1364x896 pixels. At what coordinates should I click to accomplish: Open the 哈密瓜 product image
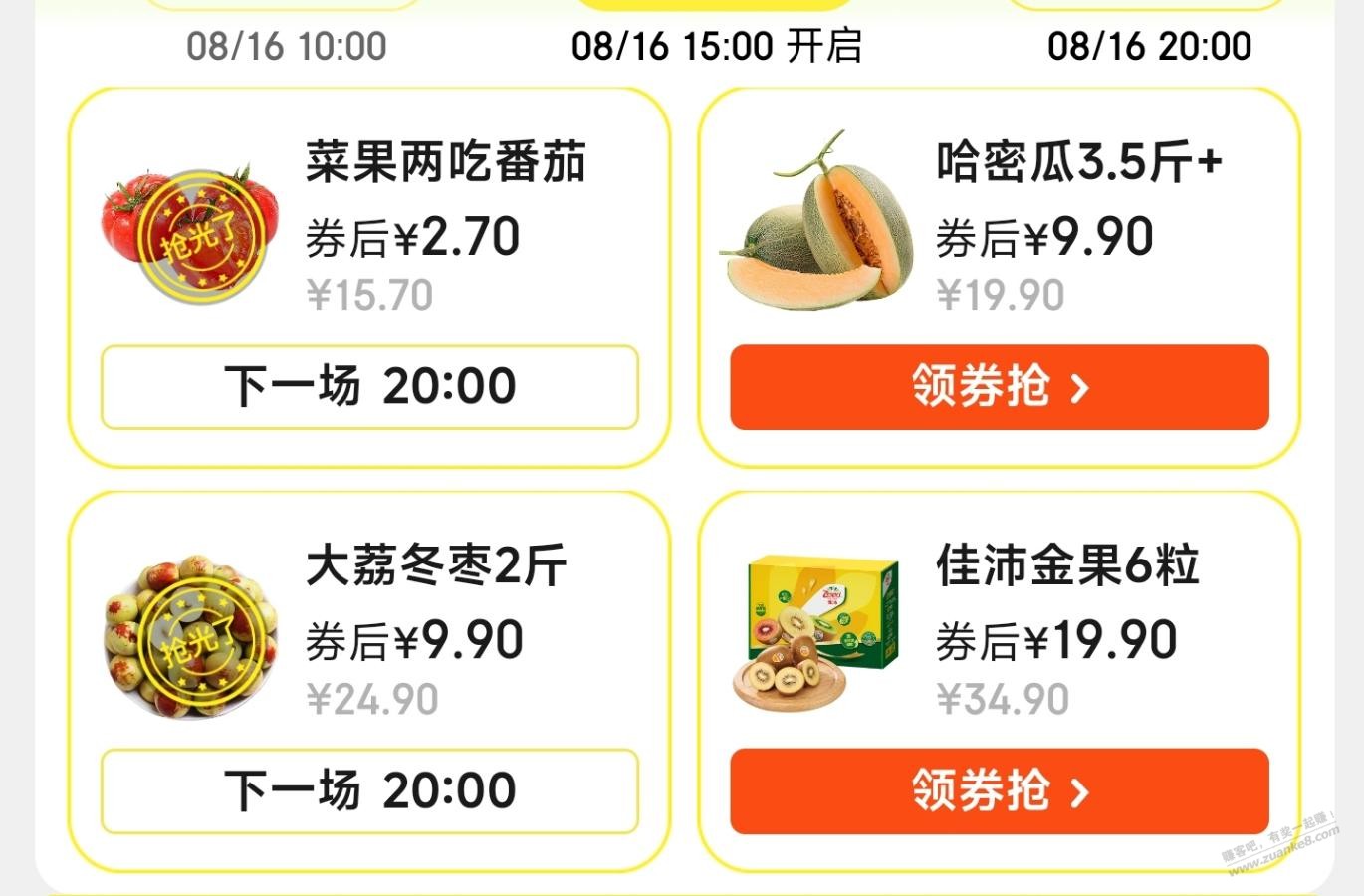pyautogui.click(x=816, y=224)
